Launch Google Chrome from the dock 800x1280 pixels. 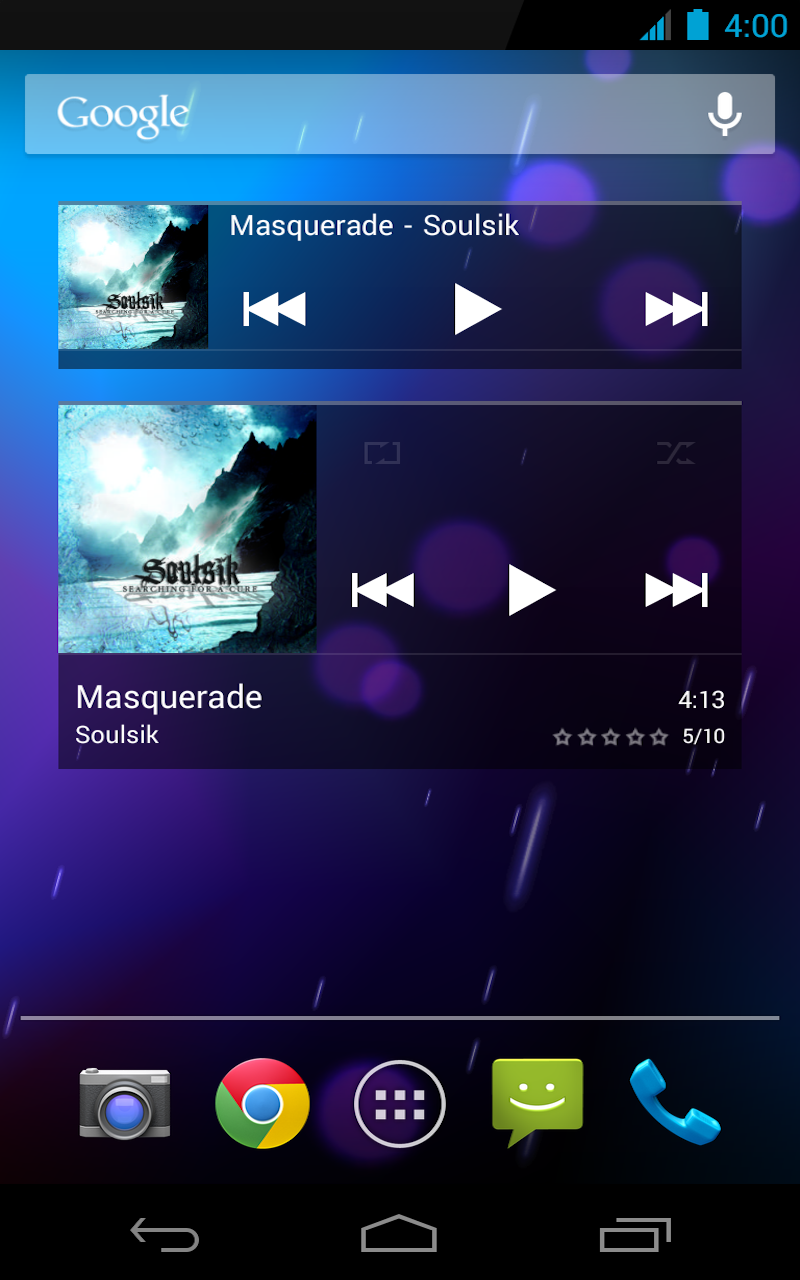point(262,1103)
